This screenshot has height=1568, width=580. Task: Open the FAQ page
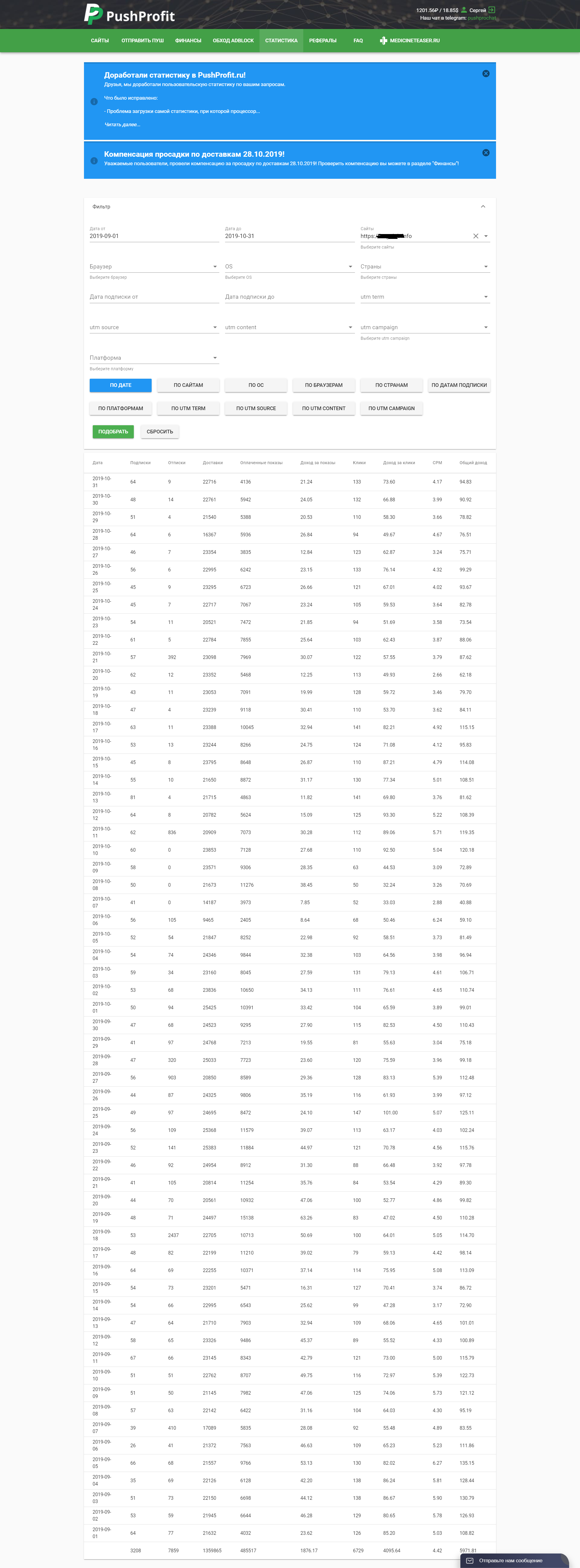click(358, 41)
